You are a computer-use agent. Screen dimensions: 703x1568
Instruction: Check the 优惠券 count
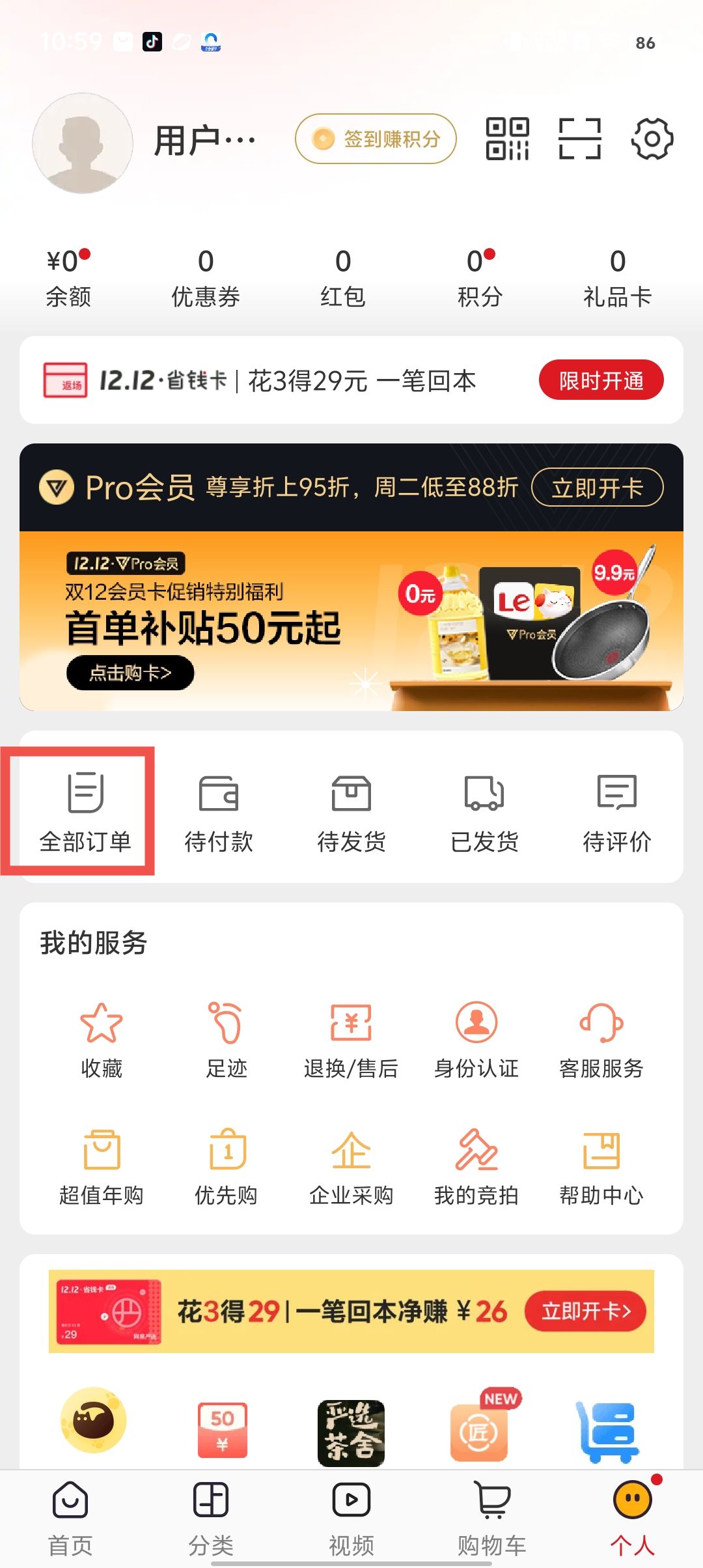[206, 277]
